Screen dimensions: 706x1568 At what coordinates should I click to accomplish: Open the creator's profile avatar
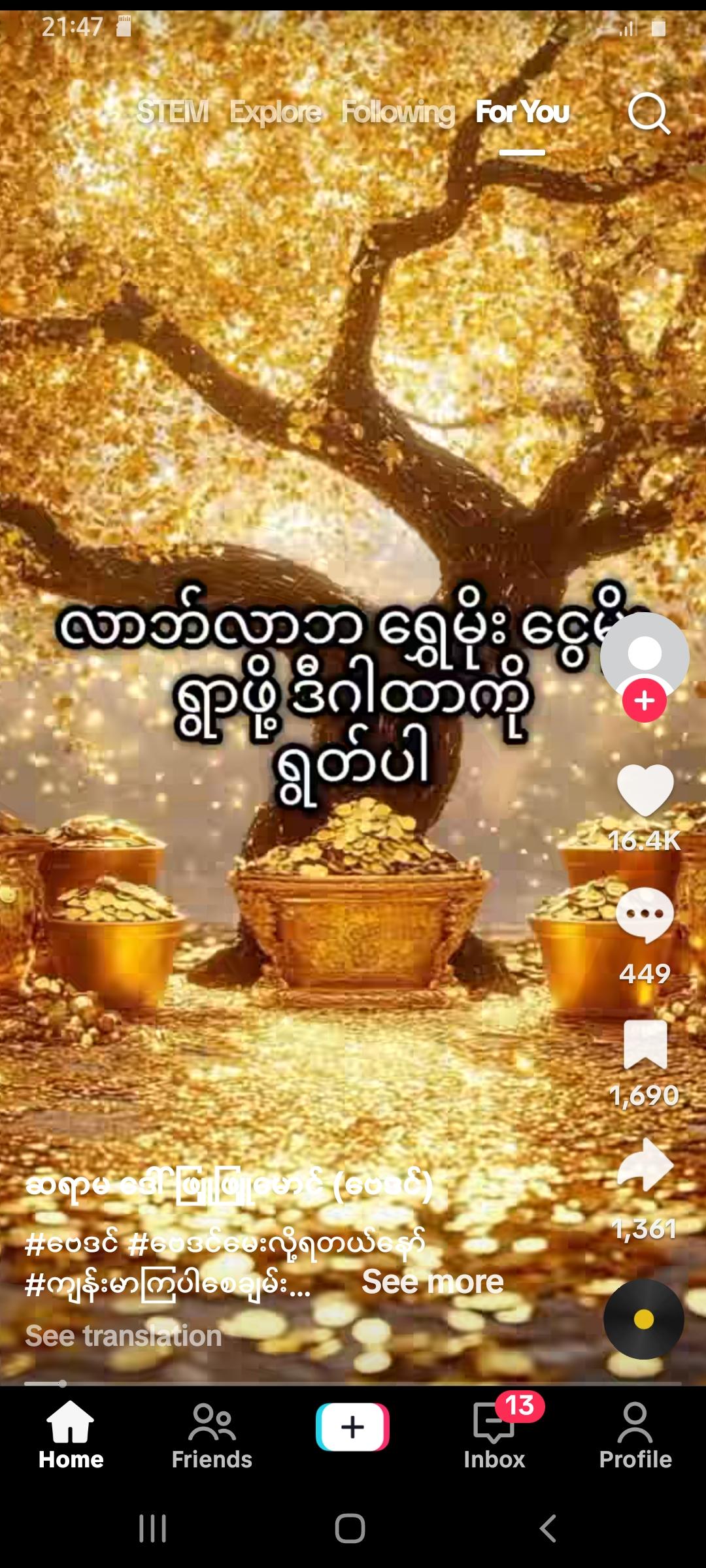click(645, 653)
